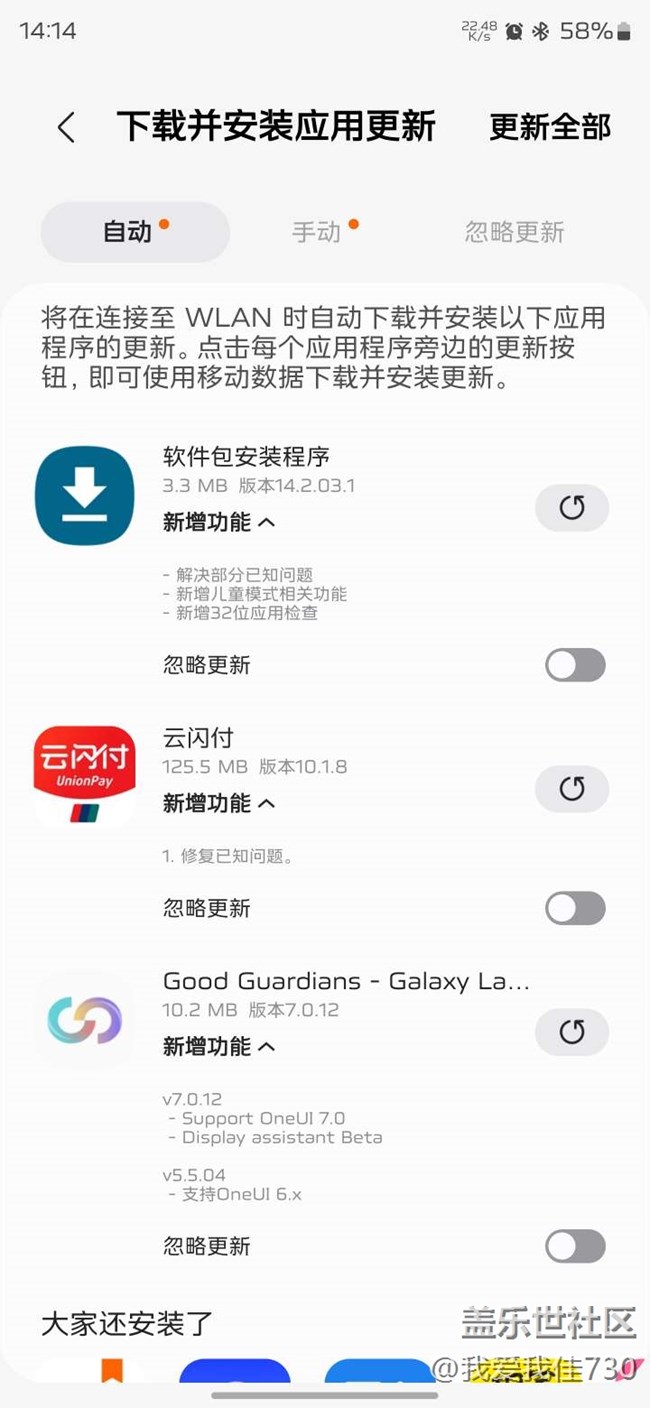Image resolution: width=650 pixels, height=1408 pixels.
Task: Enable 忽略更新 for 云闪付
Action: (x=575, y=908)
